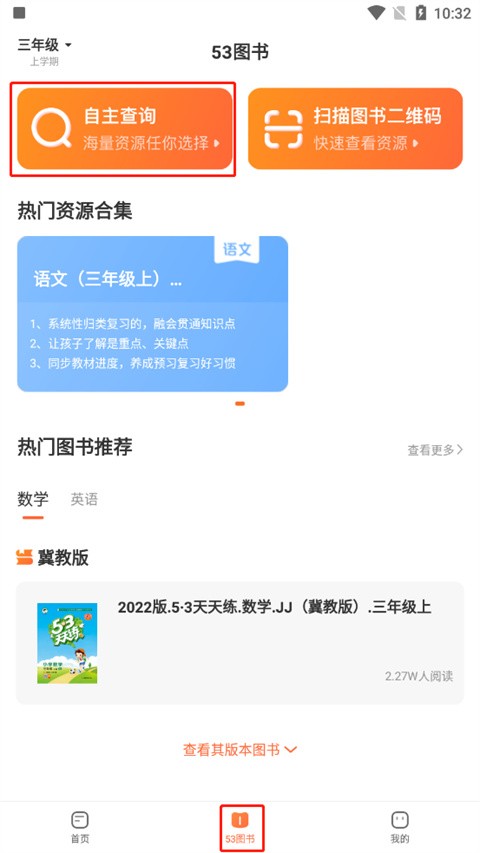Open the 2022版 5·3天天练 数学 book

click(239, 643)
